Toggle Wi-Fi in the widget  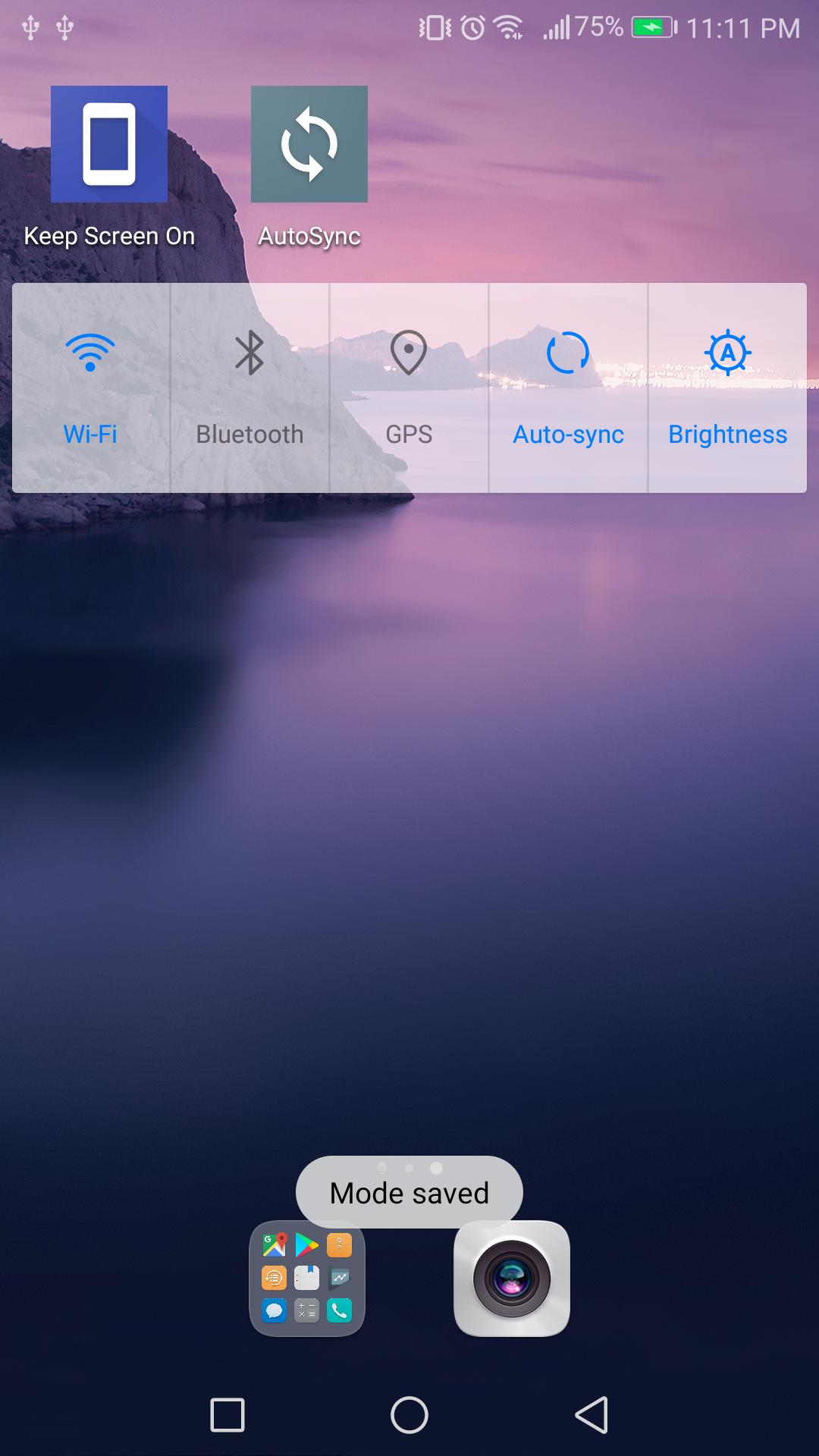pyautogui.click(x=91, y=388)
